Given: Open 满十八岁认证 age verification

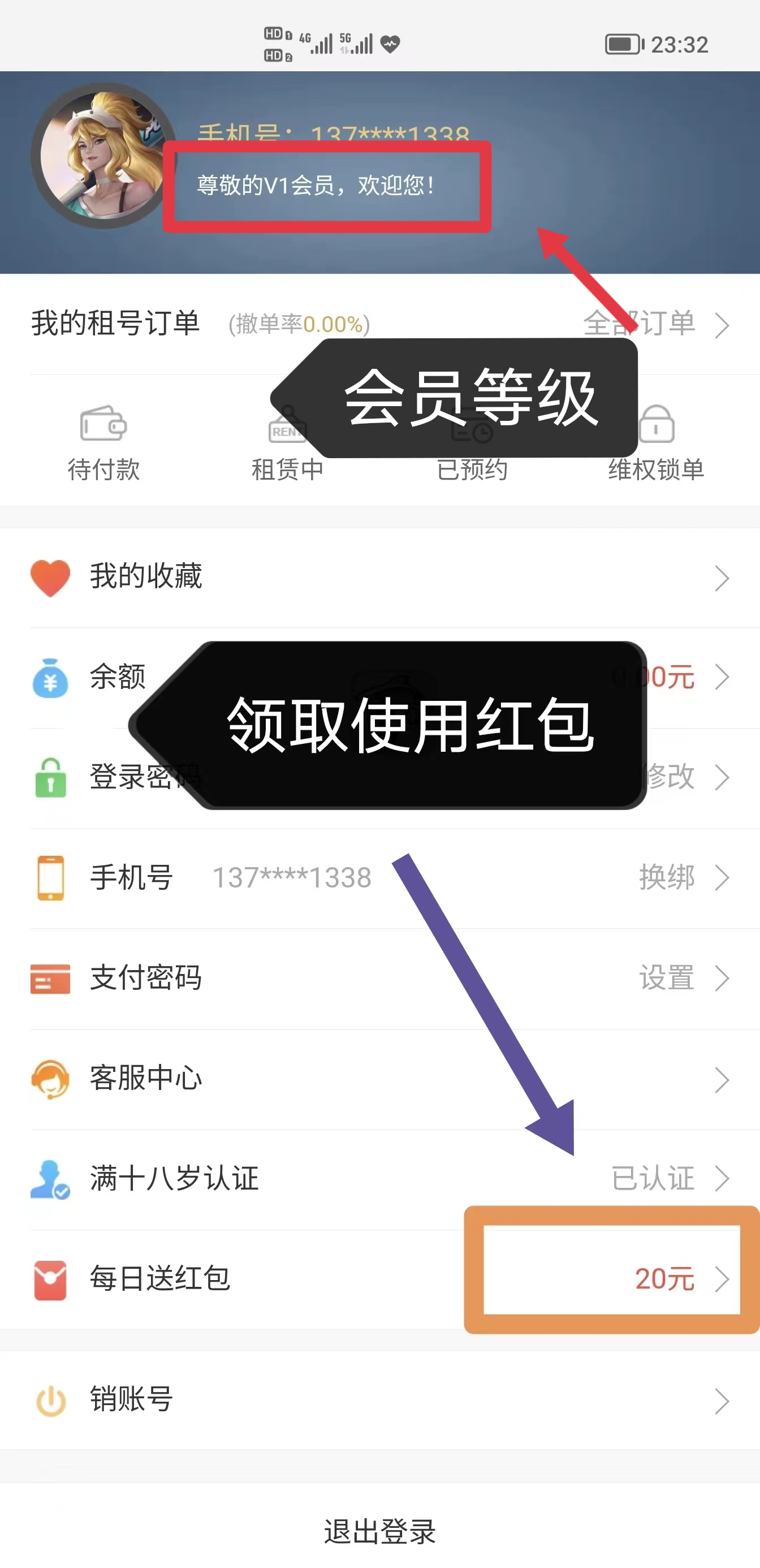Looking at the screenshot, I should 379,1178.
